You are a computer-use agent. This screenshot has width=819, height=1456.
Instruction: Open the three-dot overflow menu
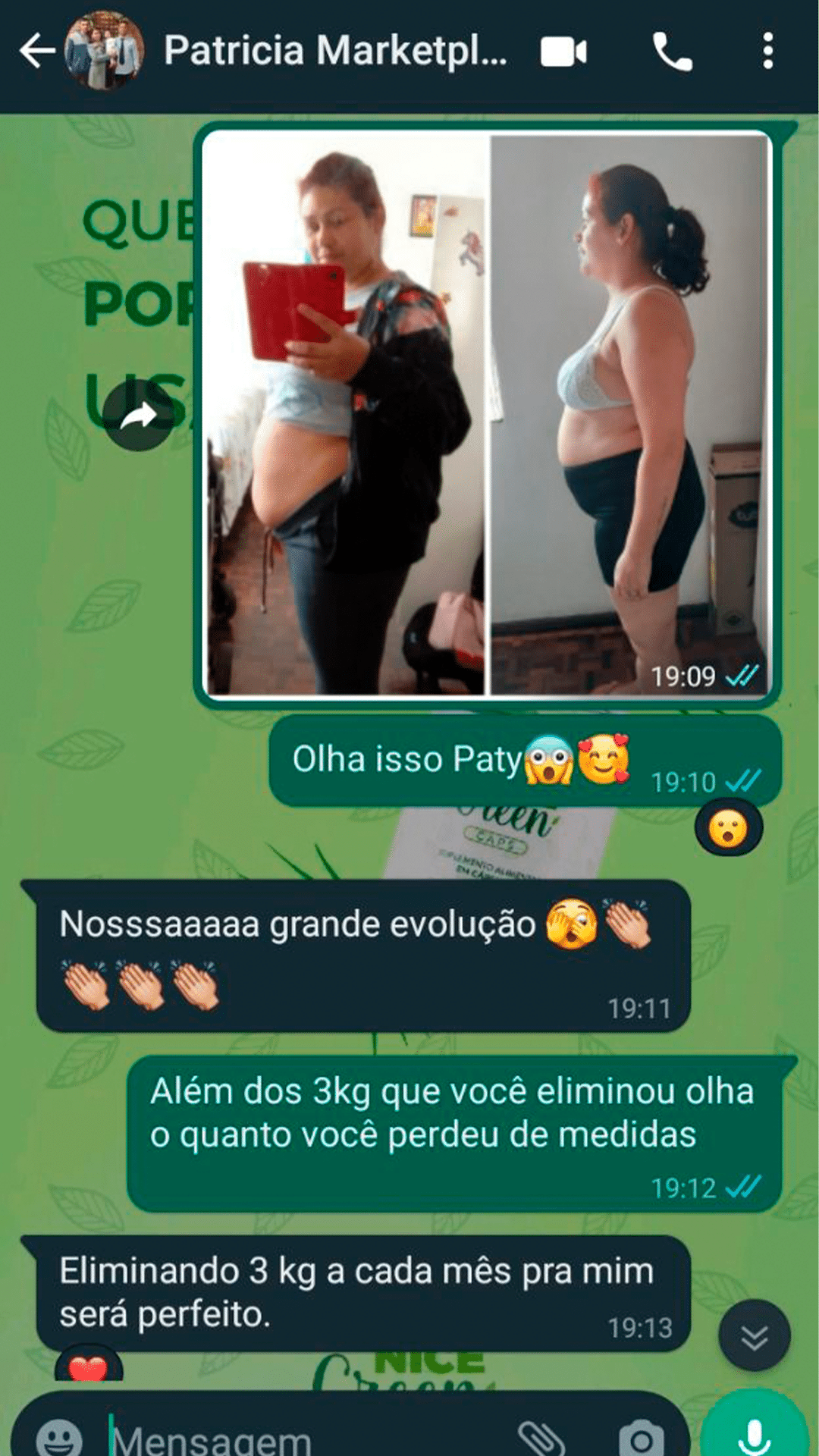coord(767,52)
